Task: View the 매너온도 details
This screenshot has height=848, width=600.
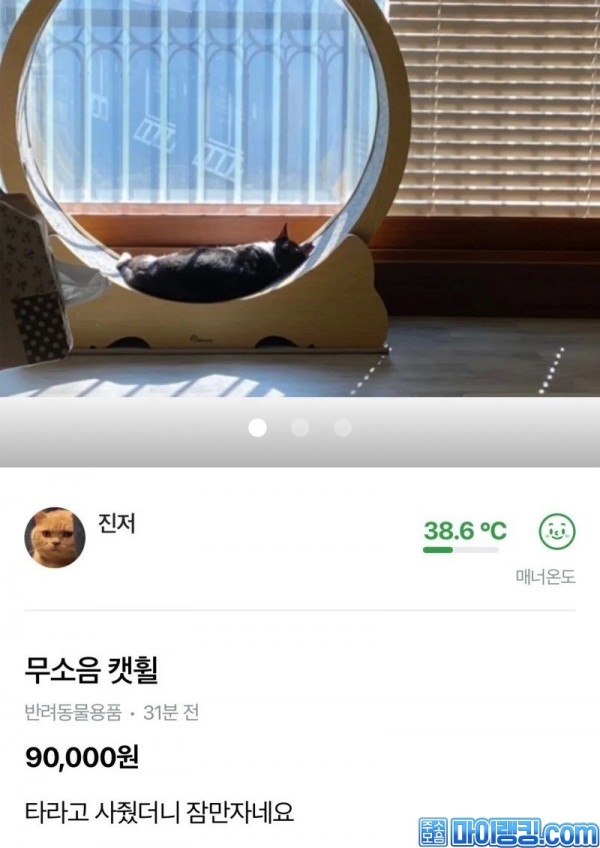Action: click(x=465, y=532)
